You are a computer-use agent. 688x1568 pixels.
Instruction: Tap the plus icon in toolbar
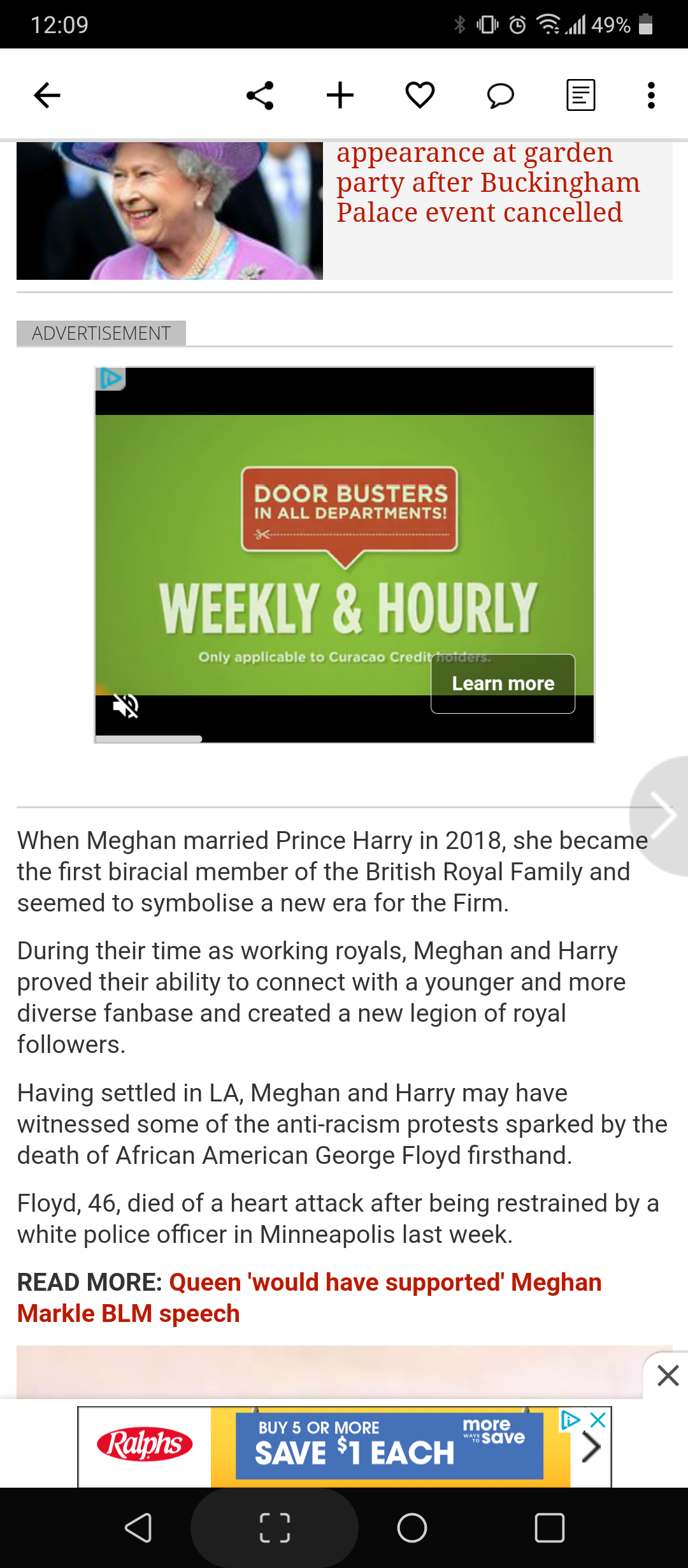click(x=340, y=96)
